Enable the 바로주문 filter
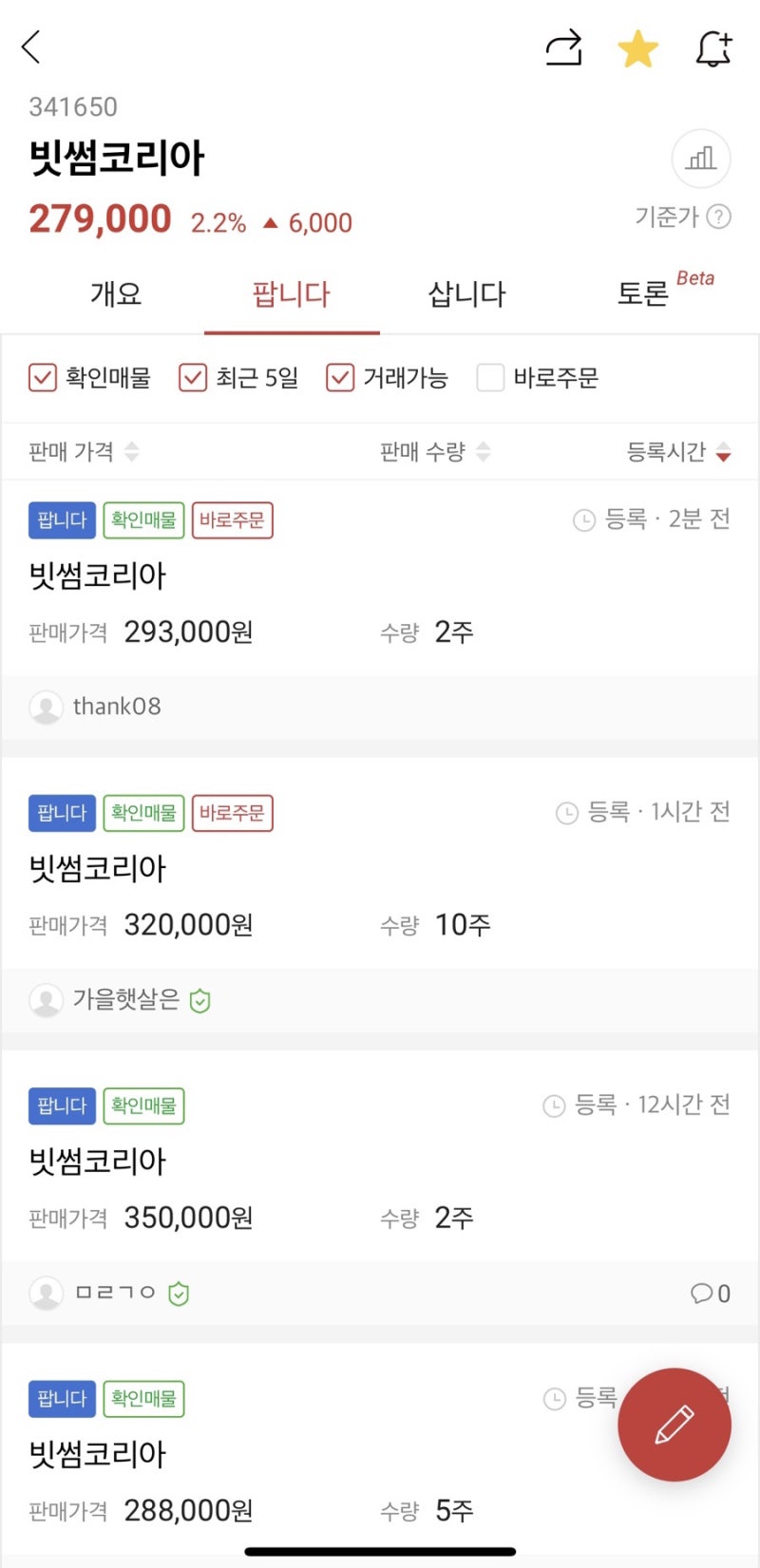This screenshot has height=1568, width=760. pyautogui.click(x=490, y=378)
